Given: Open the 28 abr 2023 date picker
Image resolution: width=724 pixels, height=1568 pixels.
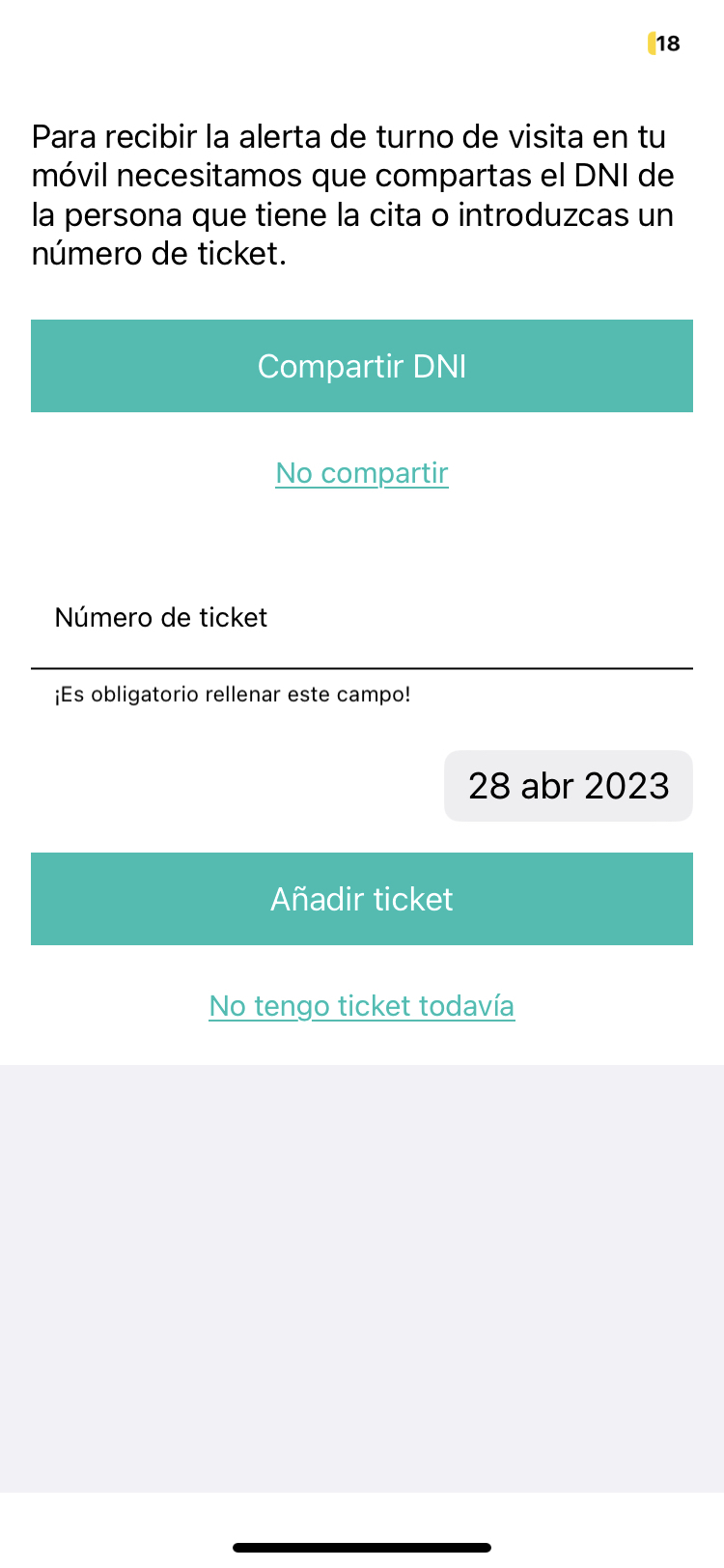Looking at the screenshot, I should (x=569, y=786).
